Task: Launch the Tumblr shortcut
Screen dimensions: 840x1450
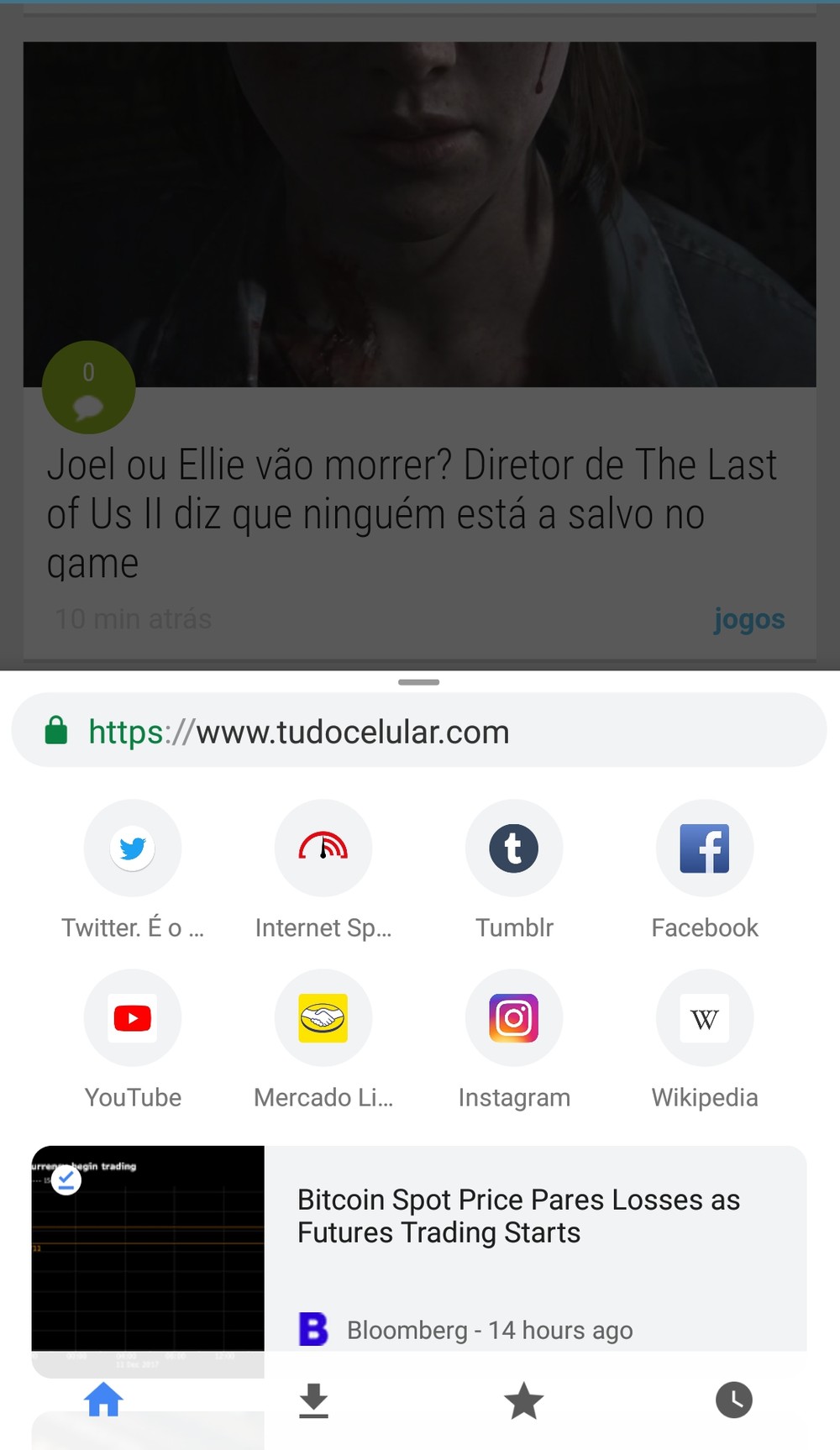Action: (x=514, y=848)
